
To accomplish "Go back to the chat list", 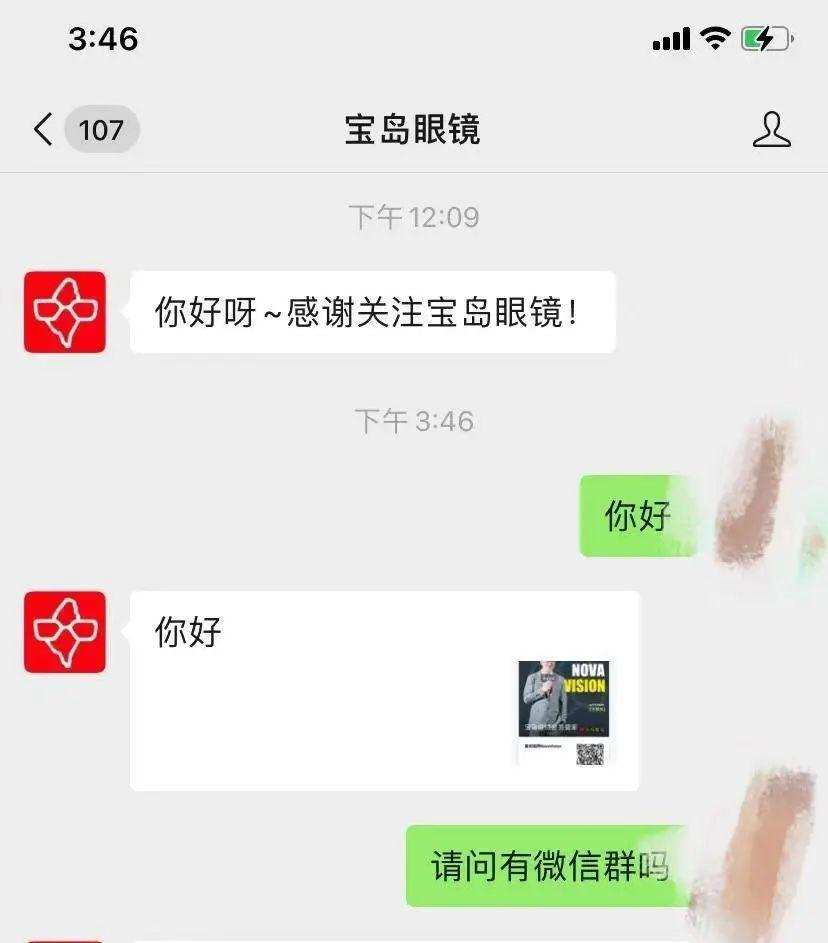I will pyautogui.click(x=43, y=130).
